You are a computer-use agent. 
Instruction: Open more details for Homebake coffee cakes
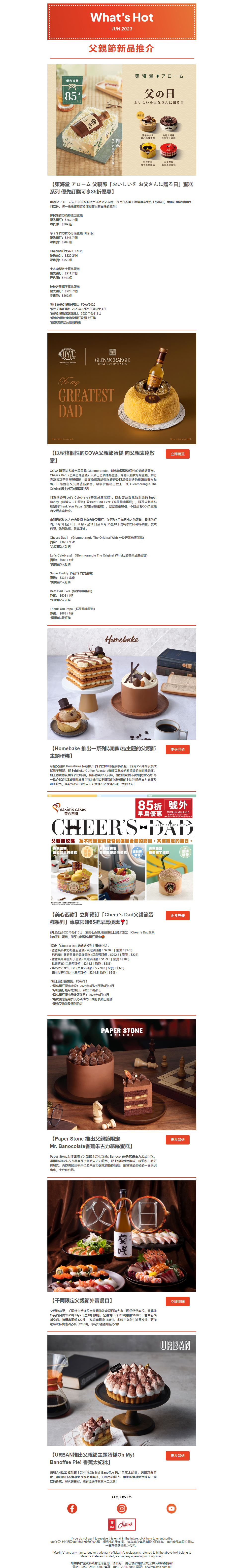pos(177,749)
